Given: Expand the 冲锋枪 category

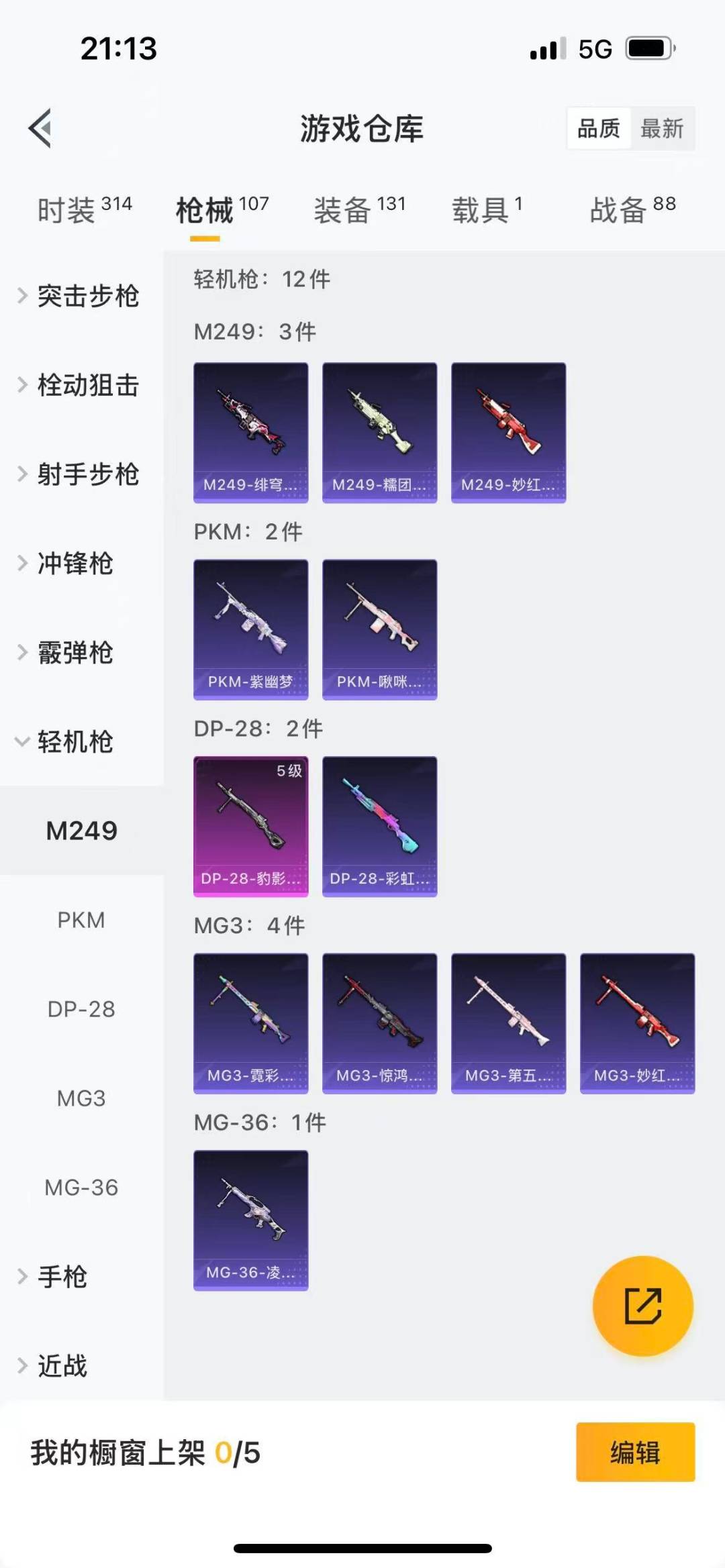Looking at the screenshot, I should click(75, 564).
